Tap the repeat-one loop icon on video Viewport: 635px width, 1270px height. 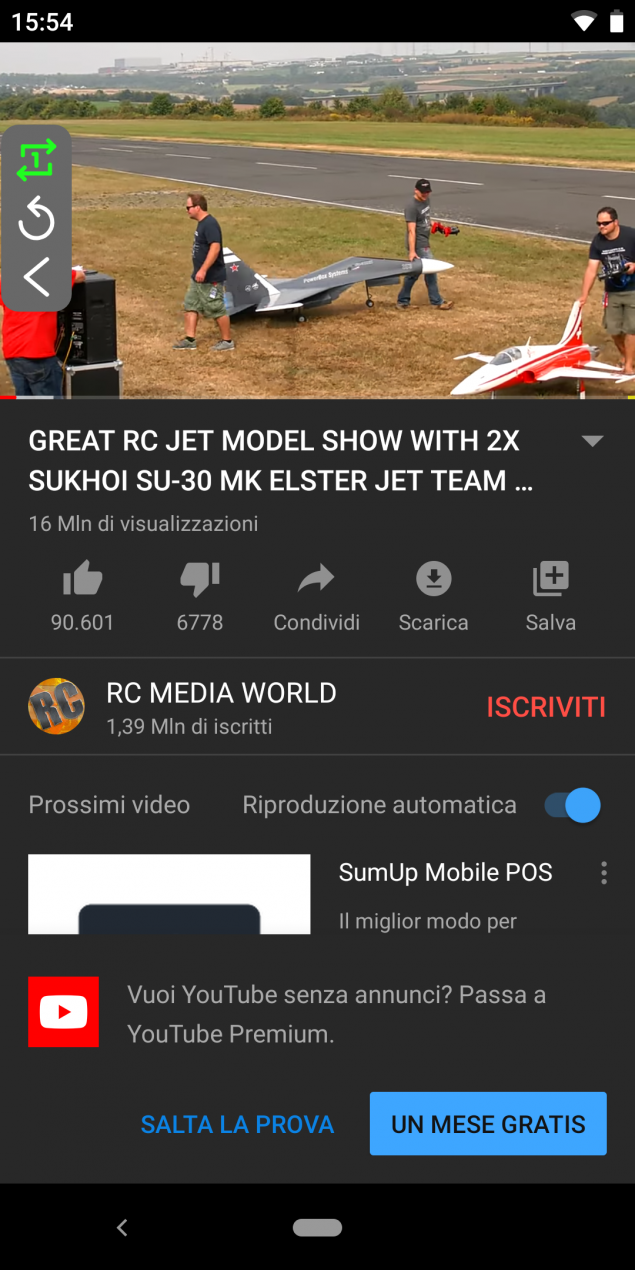[36, 160]
